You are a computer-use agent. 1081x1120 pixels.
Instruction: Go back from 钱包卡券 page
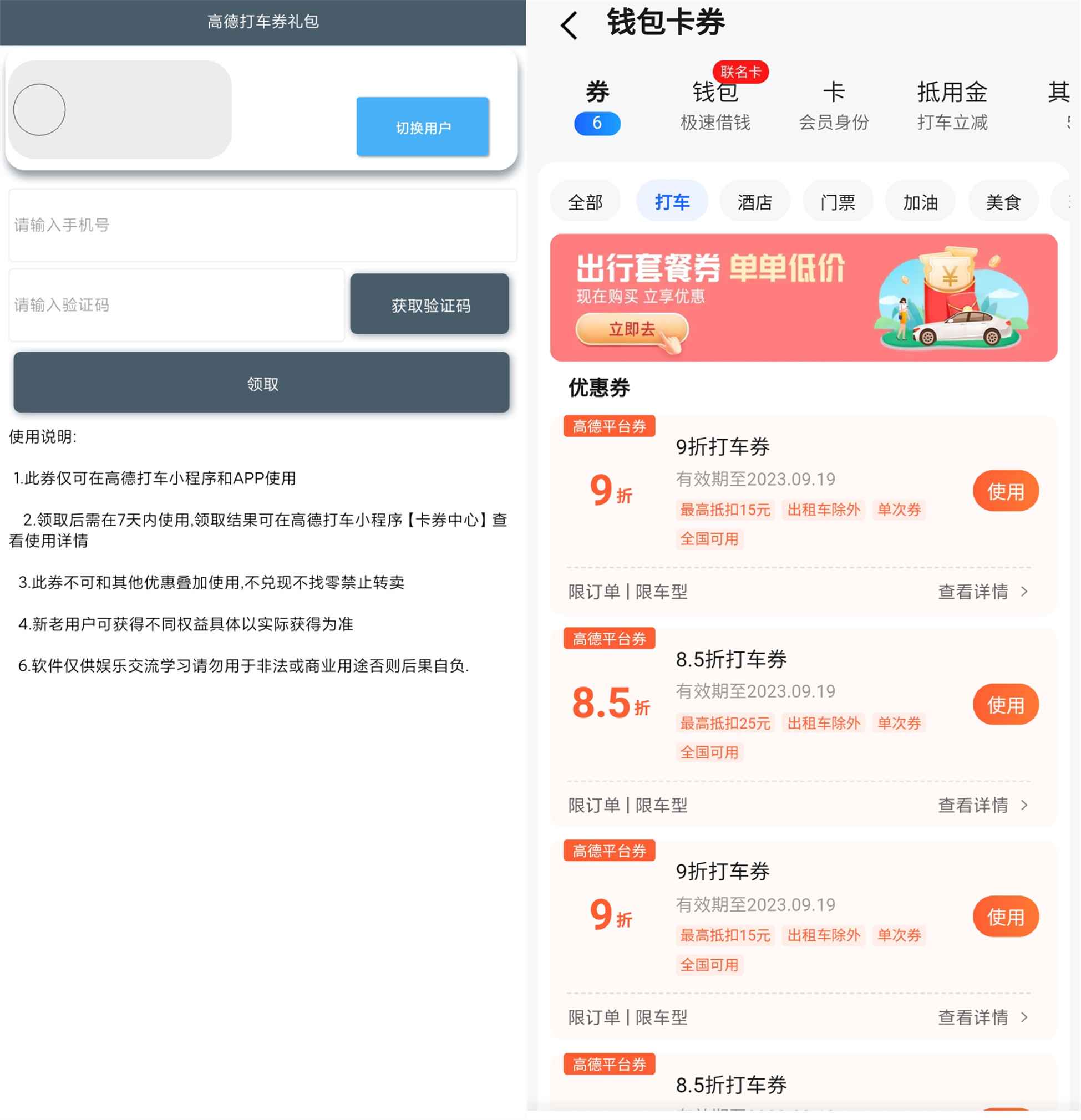[x=570, y=25]
